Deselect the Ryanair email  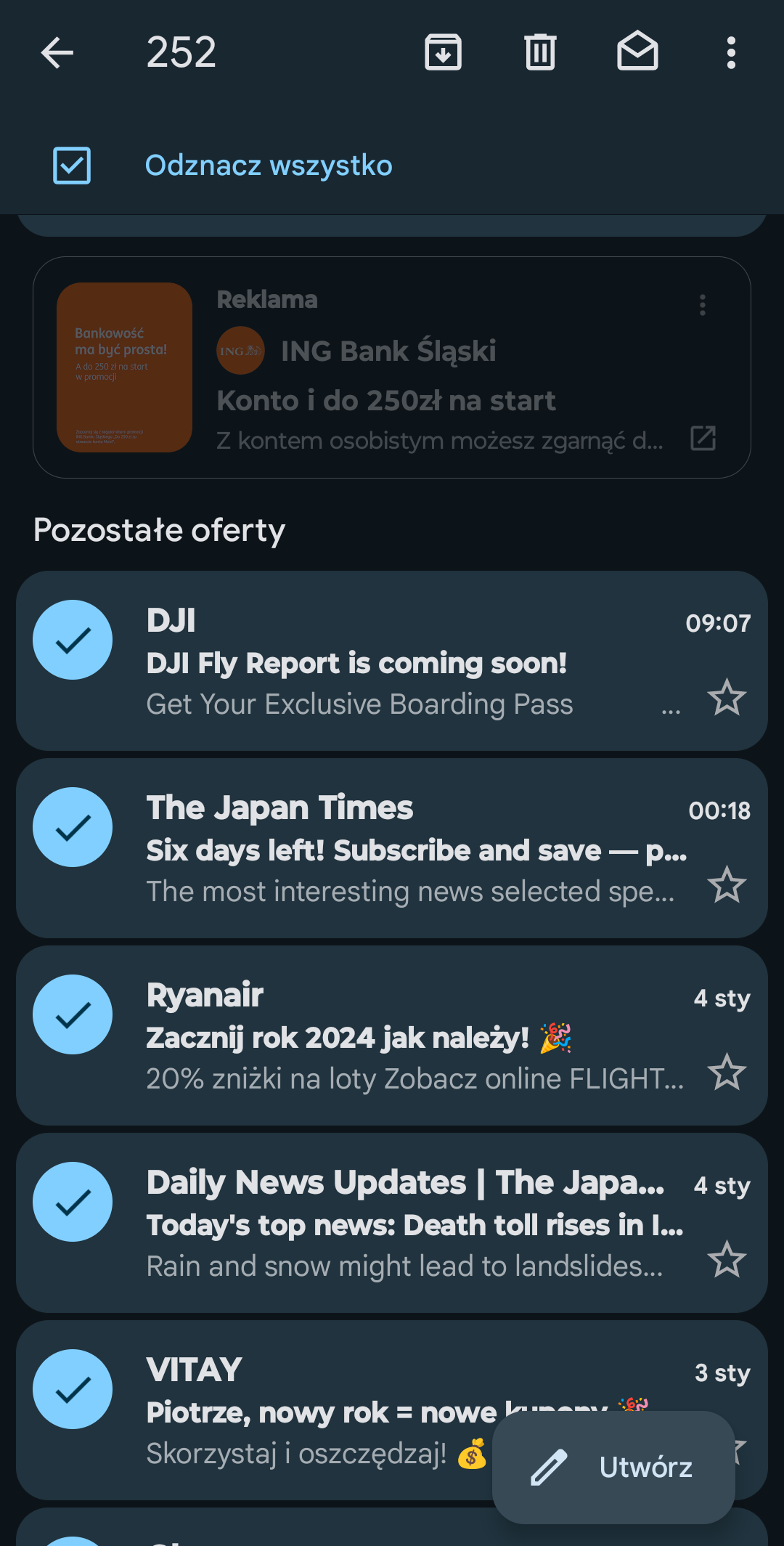73,1014
